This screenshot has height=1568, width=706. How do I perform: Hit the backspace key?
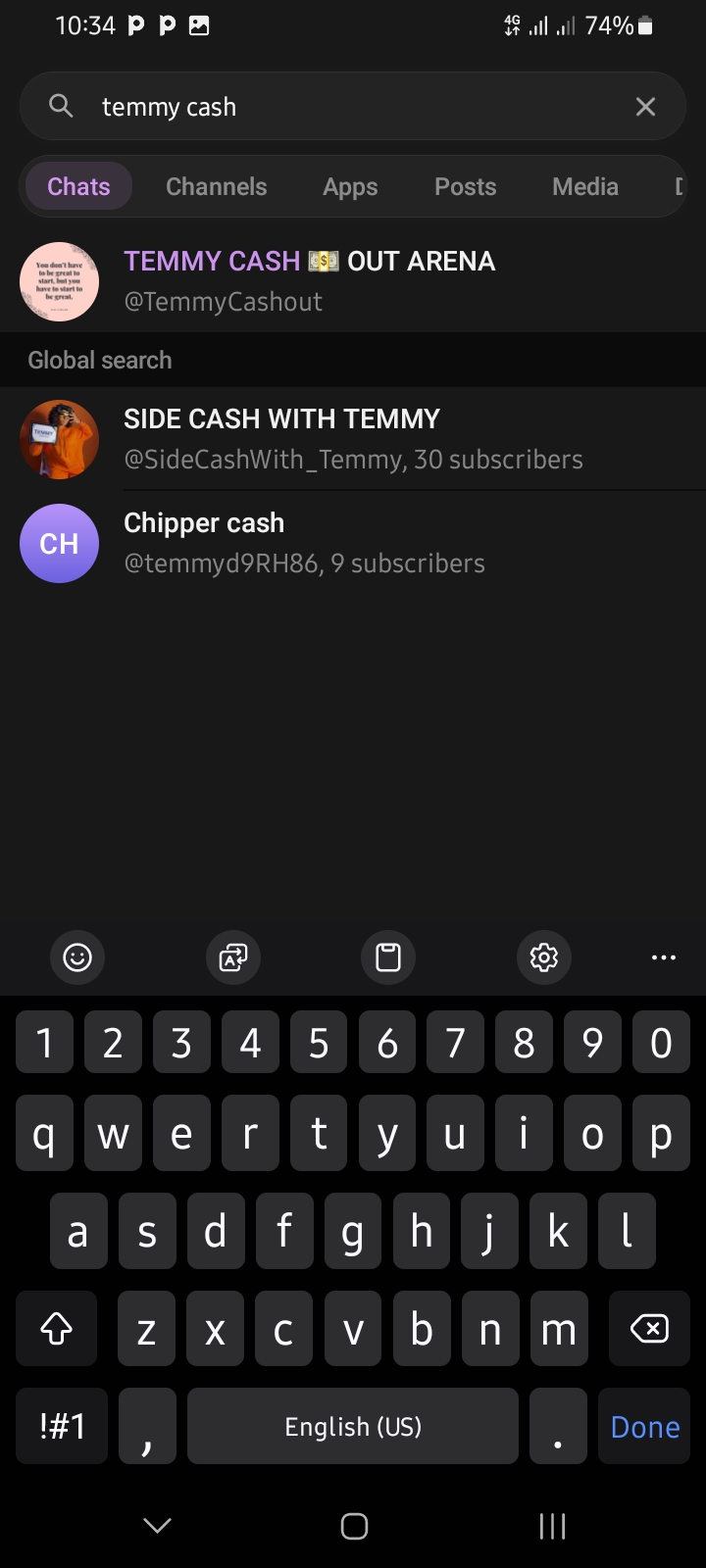click(x=648, y=1329)
